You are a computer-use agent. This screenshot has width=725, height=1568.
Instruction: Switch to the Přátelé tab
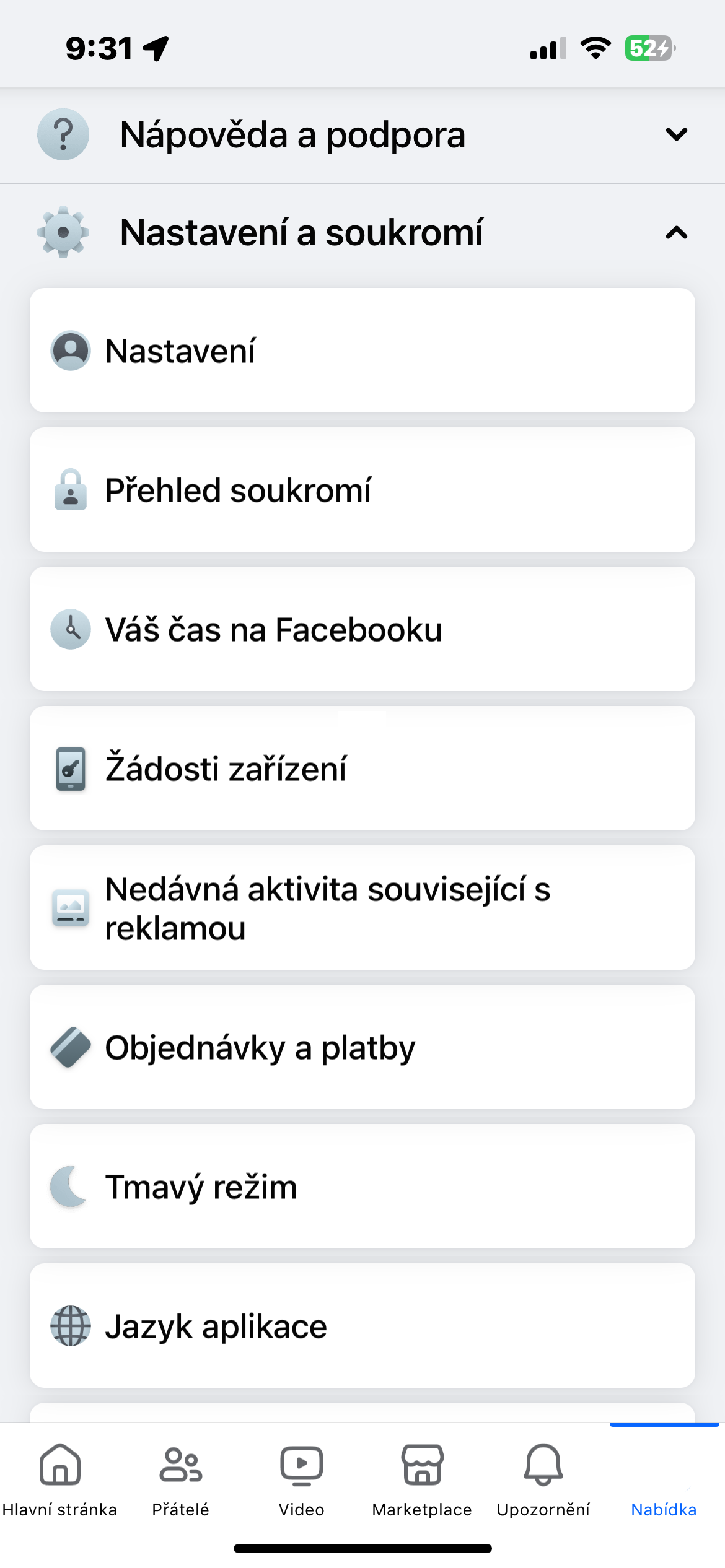pos(181,1480)
